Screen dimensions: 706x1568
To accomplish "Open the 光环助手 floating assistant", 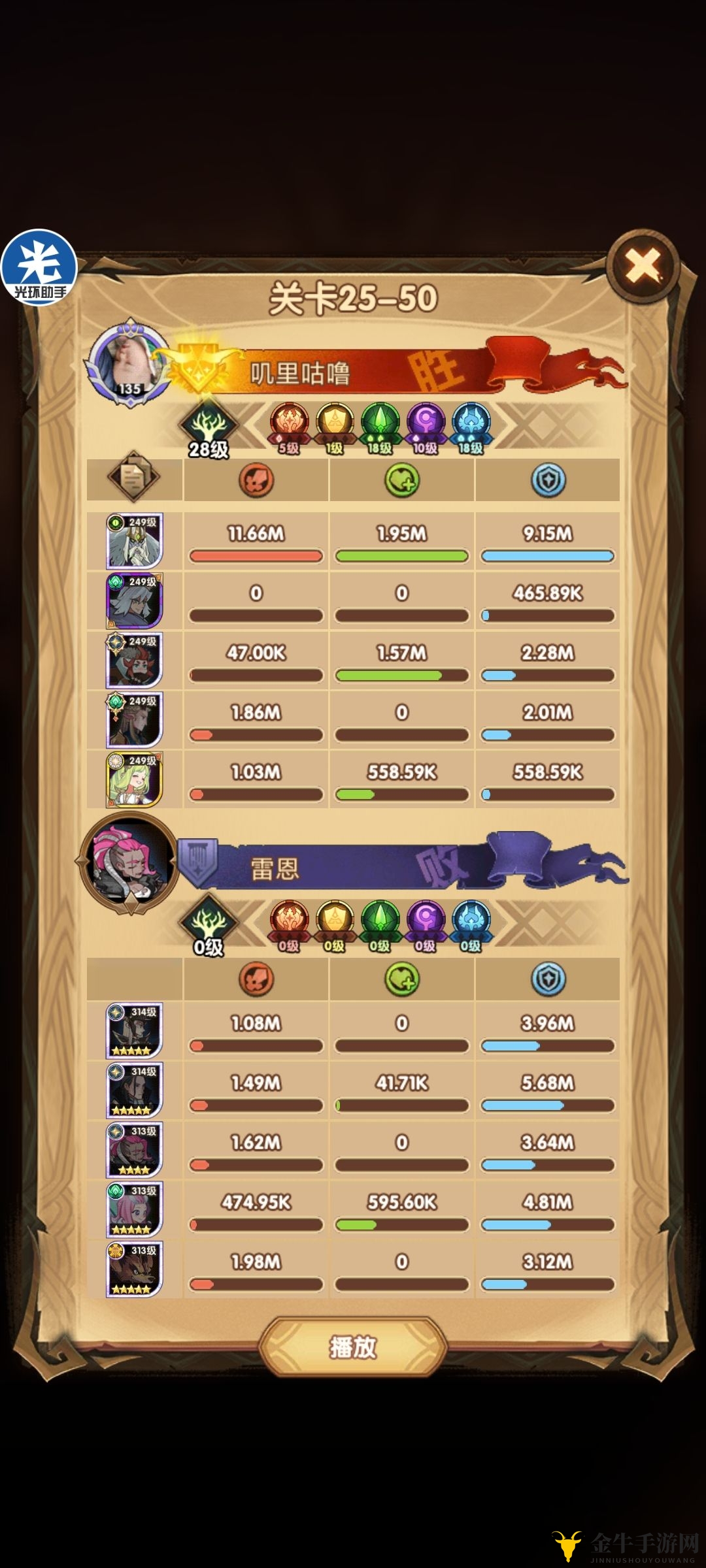I will point(39,267).
